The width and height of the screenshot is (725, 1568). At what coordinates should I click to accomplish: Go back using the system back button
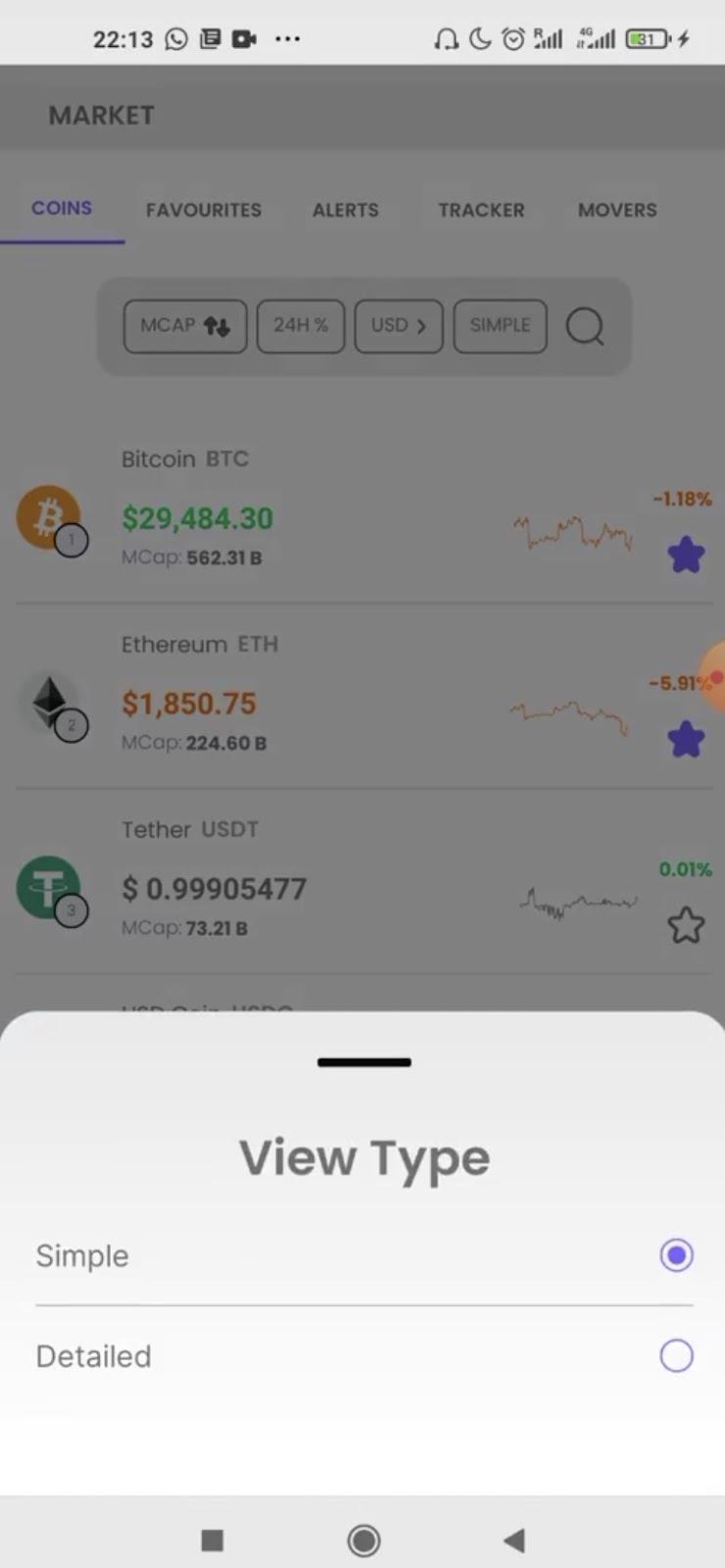point(513,1541)
